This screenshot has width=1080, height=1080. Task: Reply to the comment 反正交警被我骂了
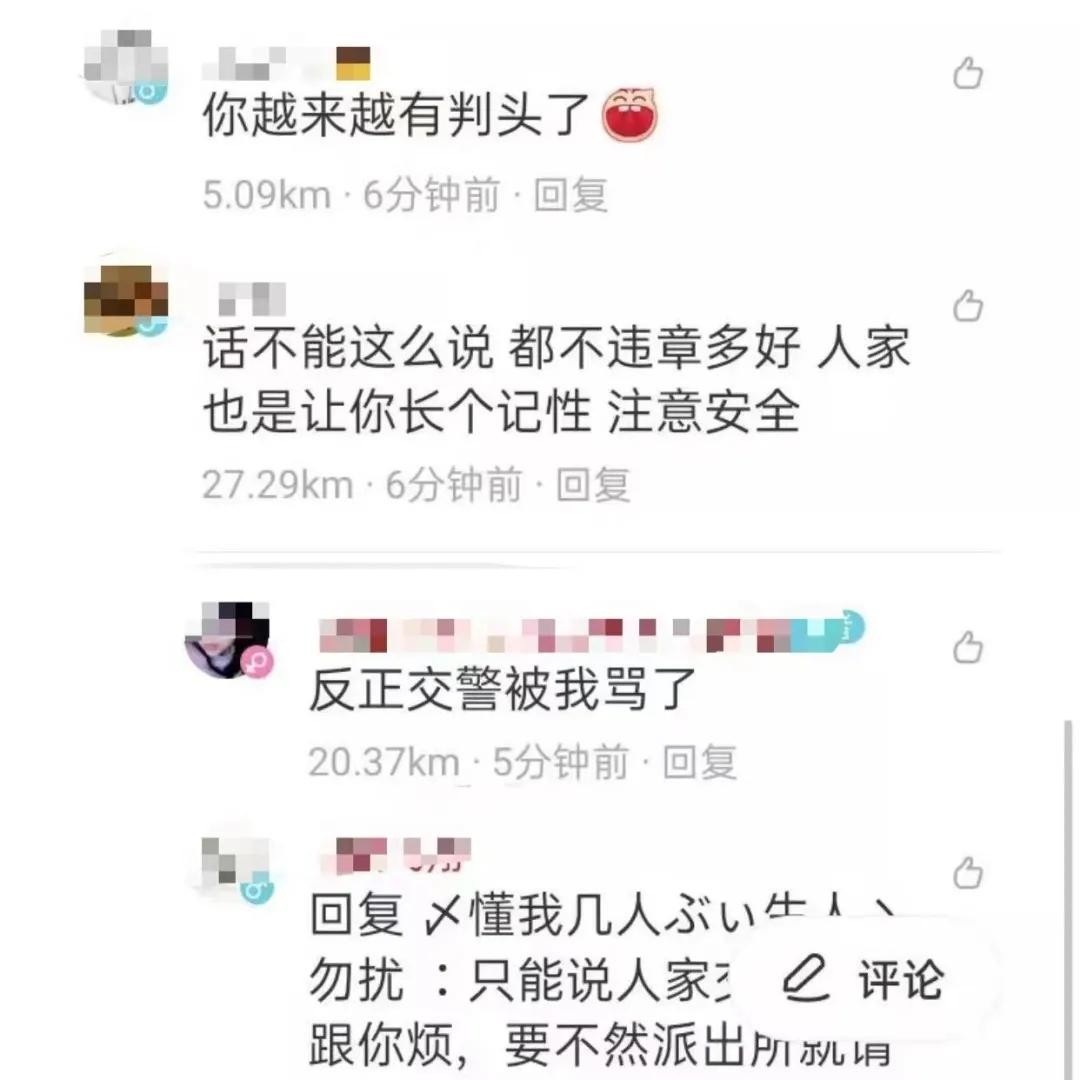[x=699, y=763]
